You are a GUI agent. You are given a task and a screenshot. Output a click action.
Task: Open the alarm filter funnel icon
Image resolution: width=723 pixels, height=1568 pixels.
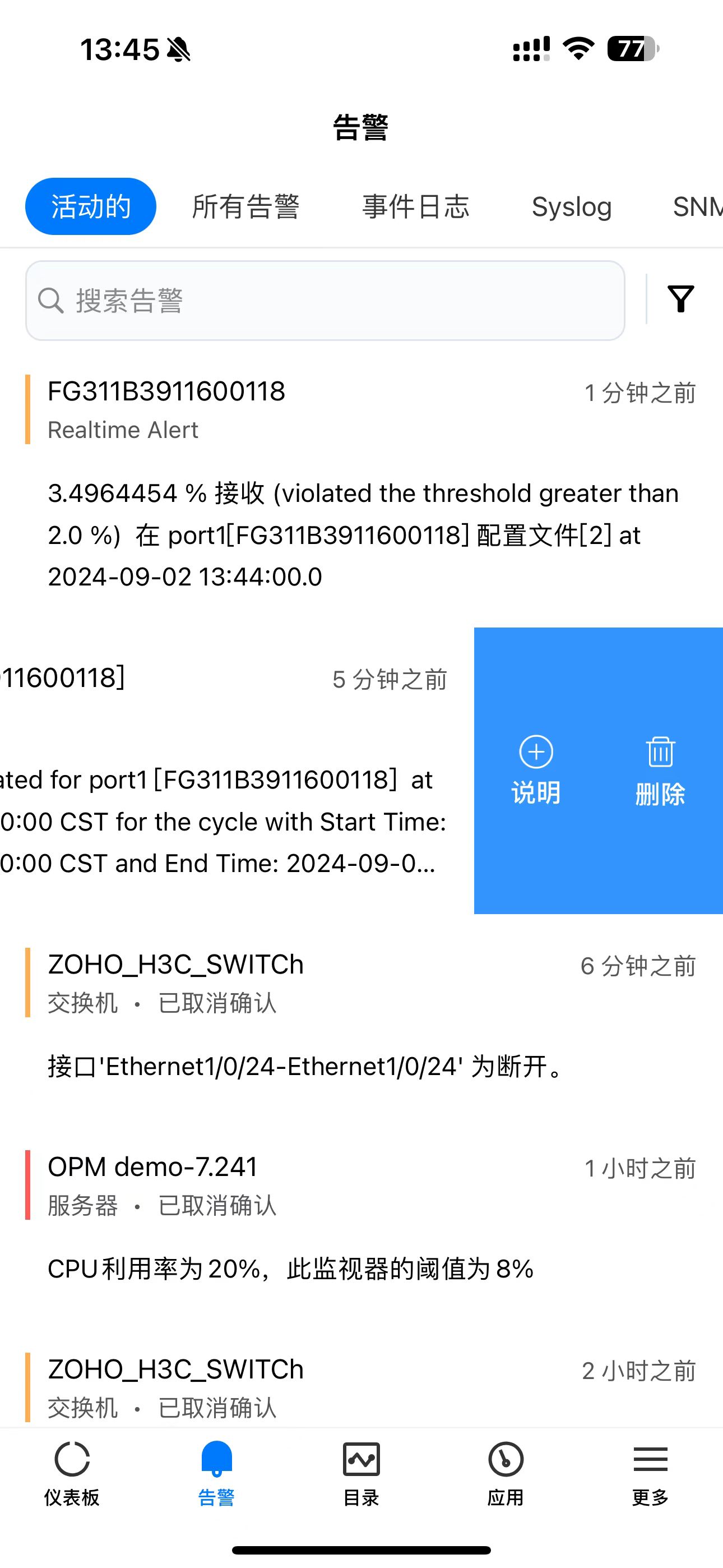[x=680, y=299]
